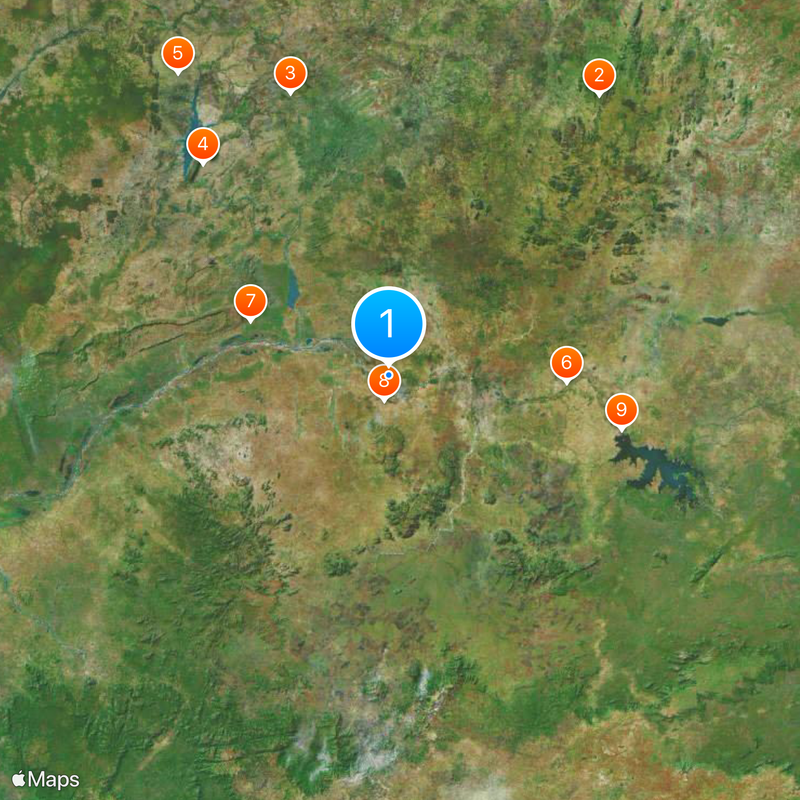Open map pin number 3
Screen dimensions: 800x800
(290, 73)
